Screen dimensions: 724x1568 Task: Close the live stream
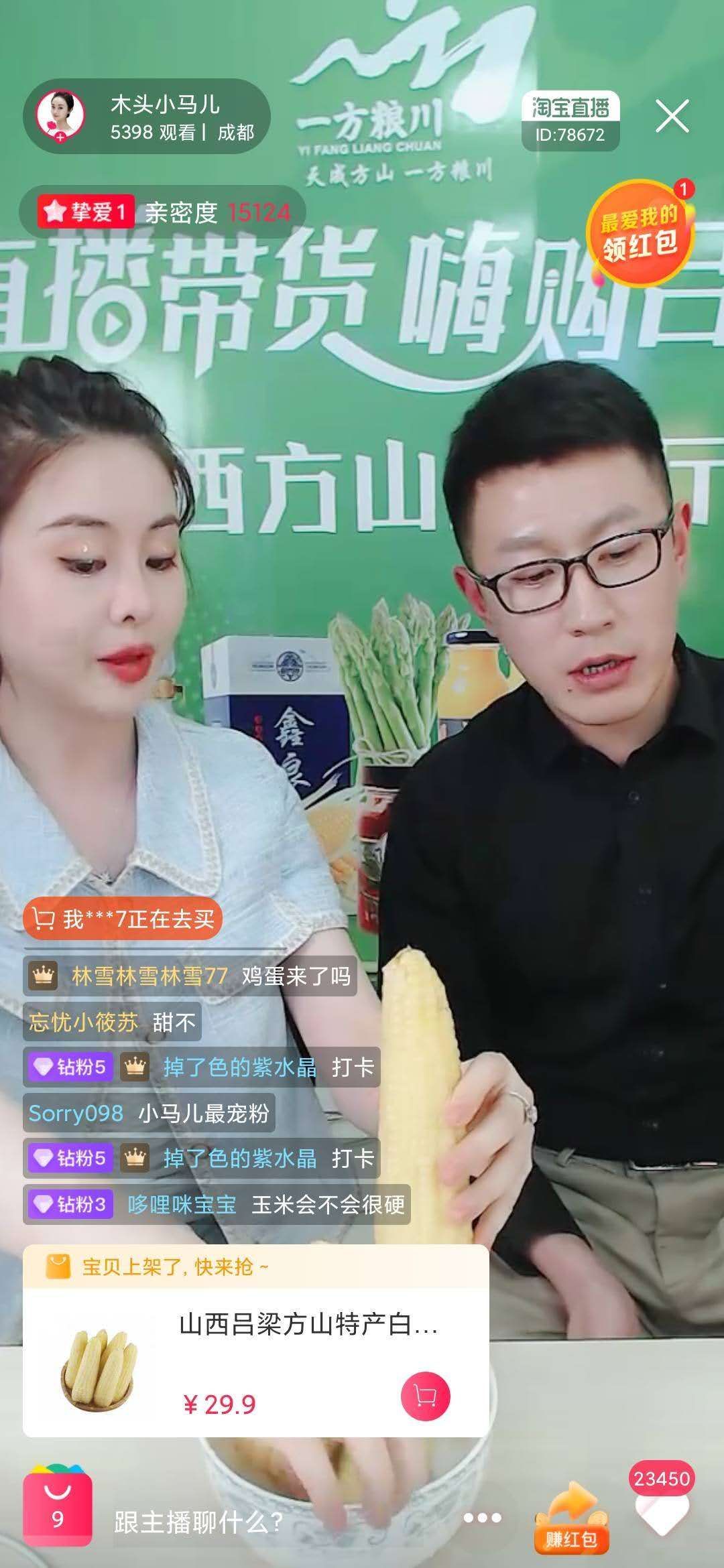pos(672,117)
